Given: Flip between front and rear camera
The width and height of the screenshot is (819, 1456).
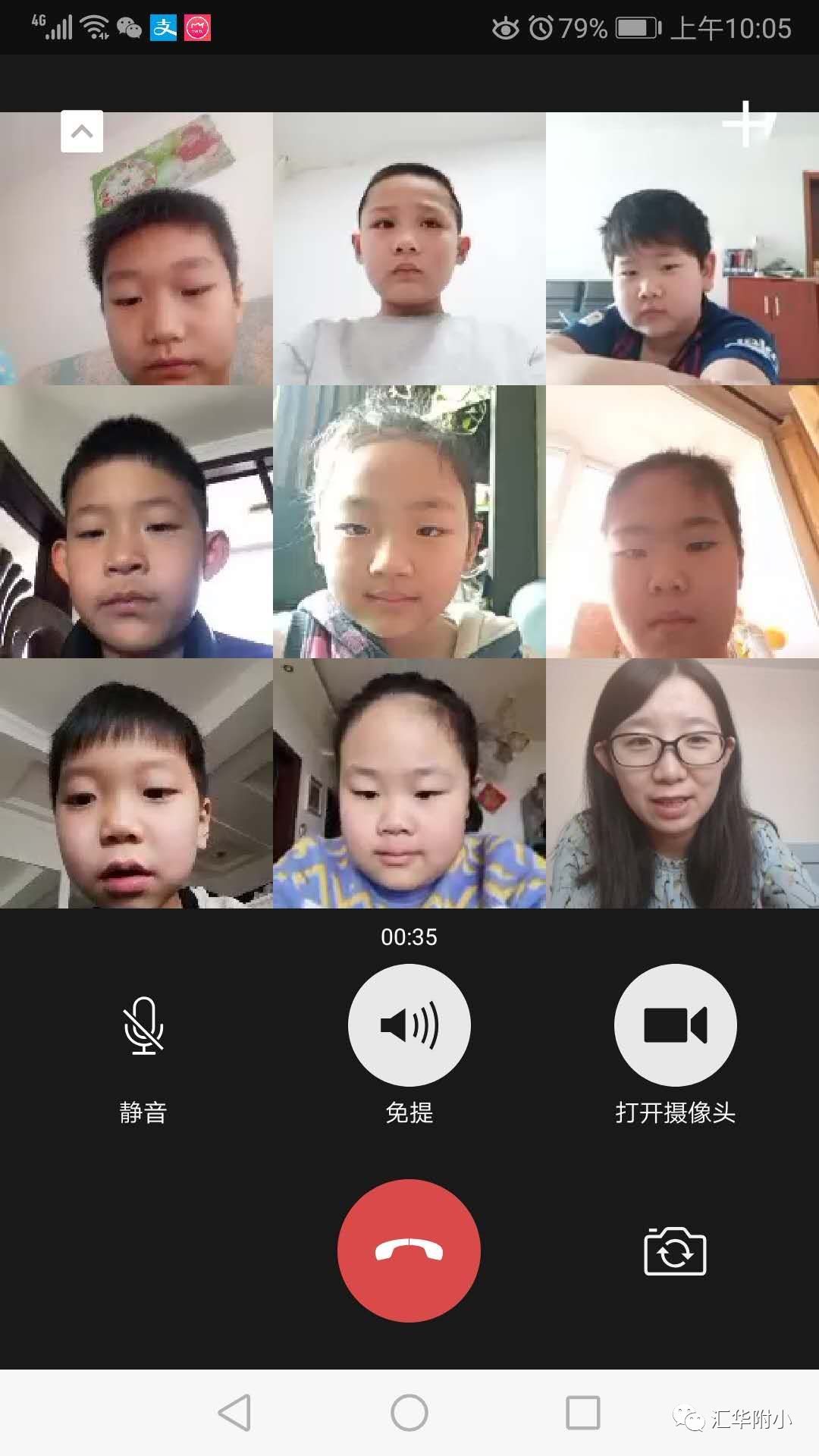Looking at the screenshot, I should pyautogui.click(x=675, y=1251).
